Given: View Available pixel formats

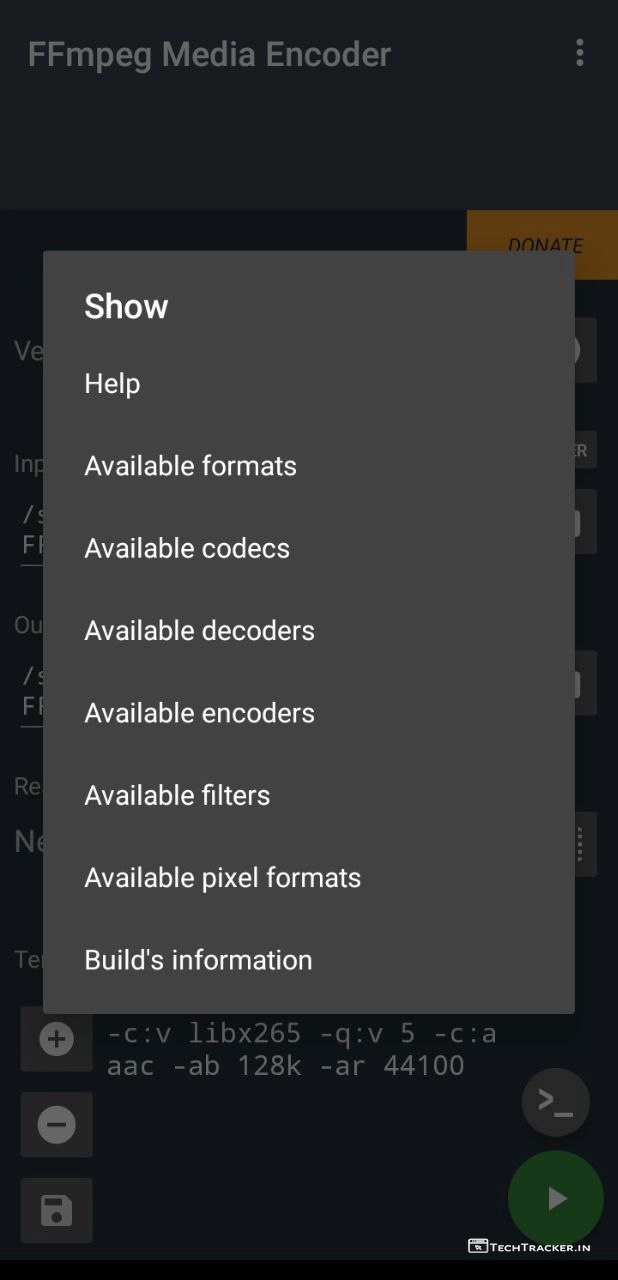Looking at the screenshot, I should (222, 878).
